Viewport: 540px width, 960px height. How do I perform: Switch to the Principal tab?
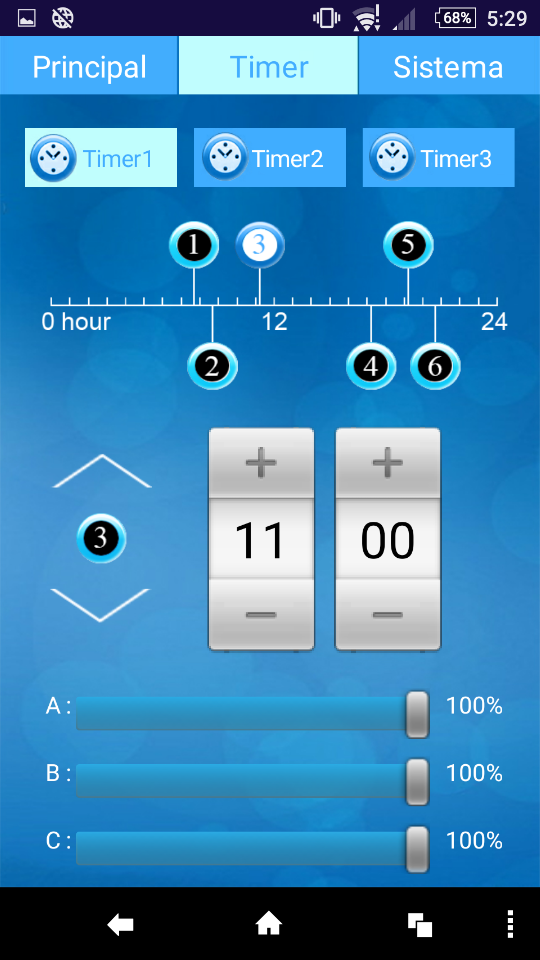click(89, 66)
